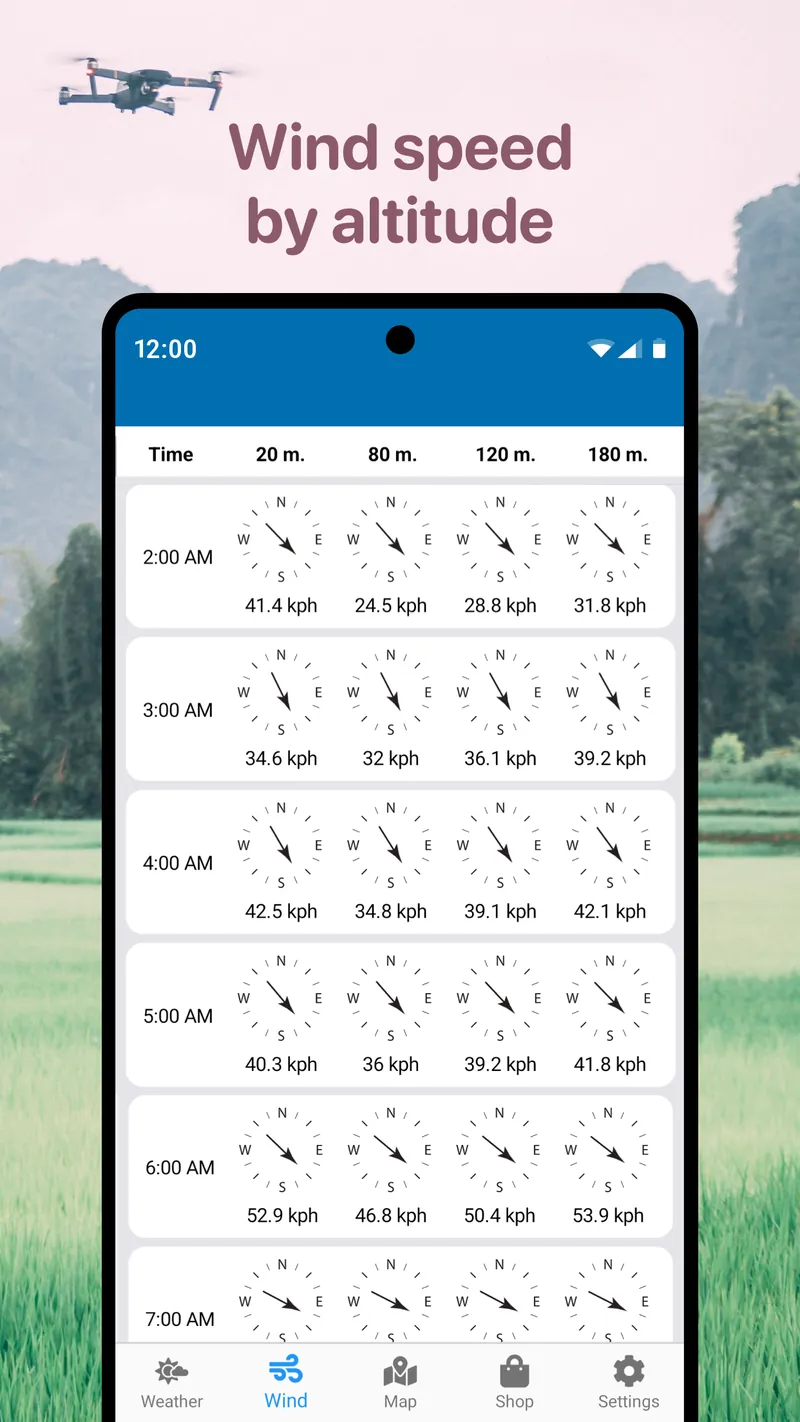Open the Map icon in bottom navigation
Screen dimensions: 800x1422
point(400,1375)
